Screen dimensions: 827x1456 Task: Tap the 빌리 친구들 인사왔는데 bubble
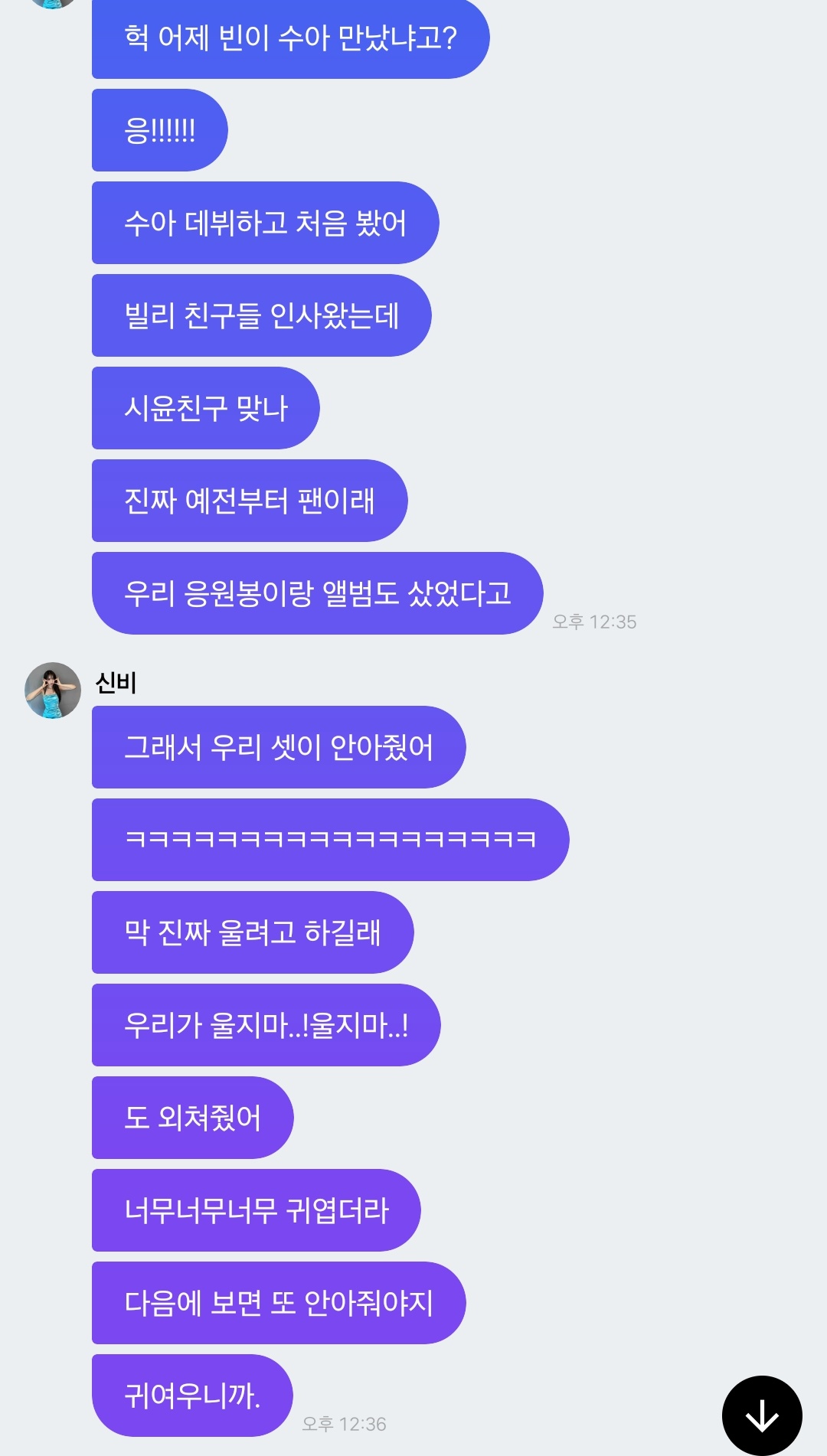pos(260,315)
